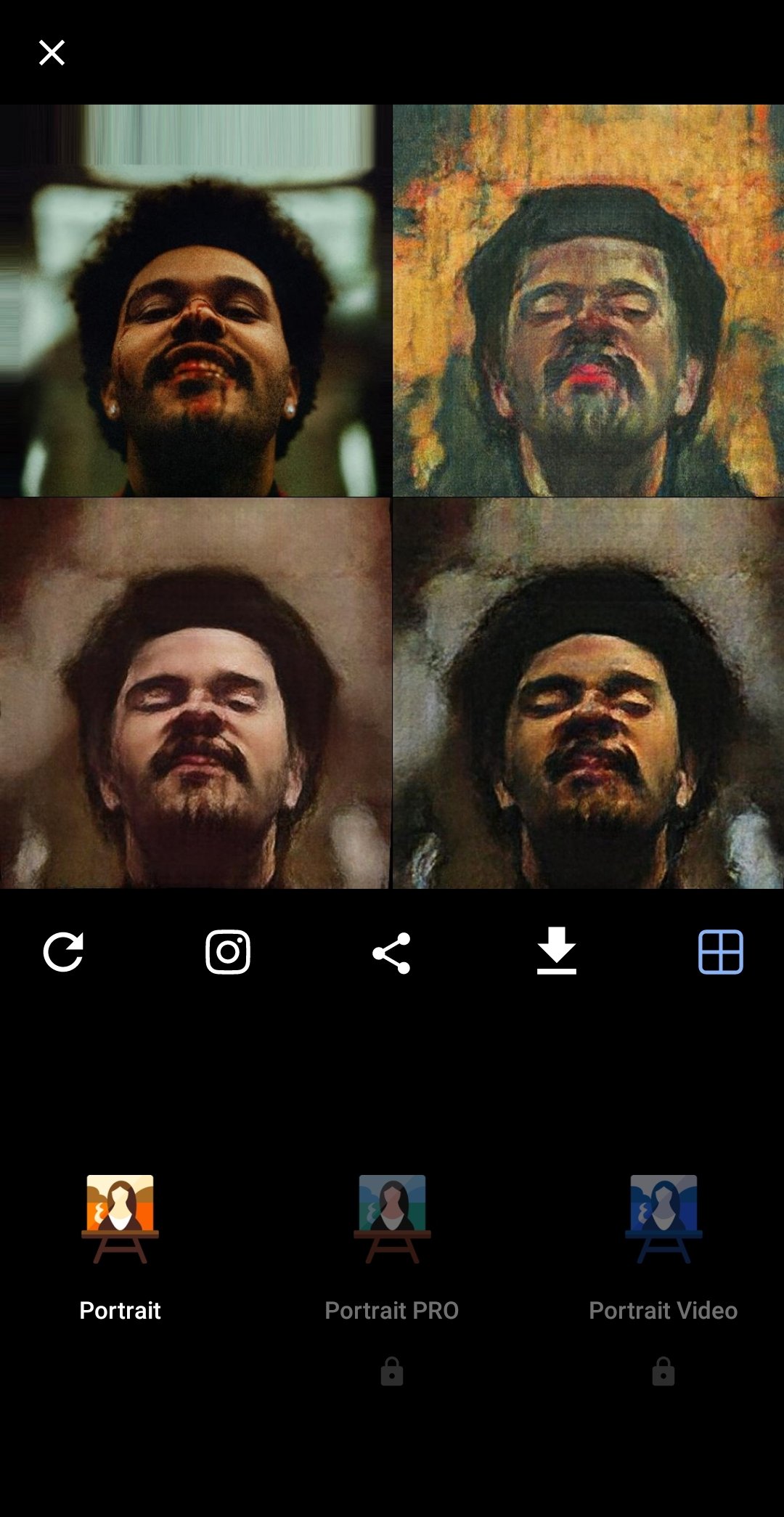784x1517 pixels.
Task: Download the portrait image
Action: [557, 951]
